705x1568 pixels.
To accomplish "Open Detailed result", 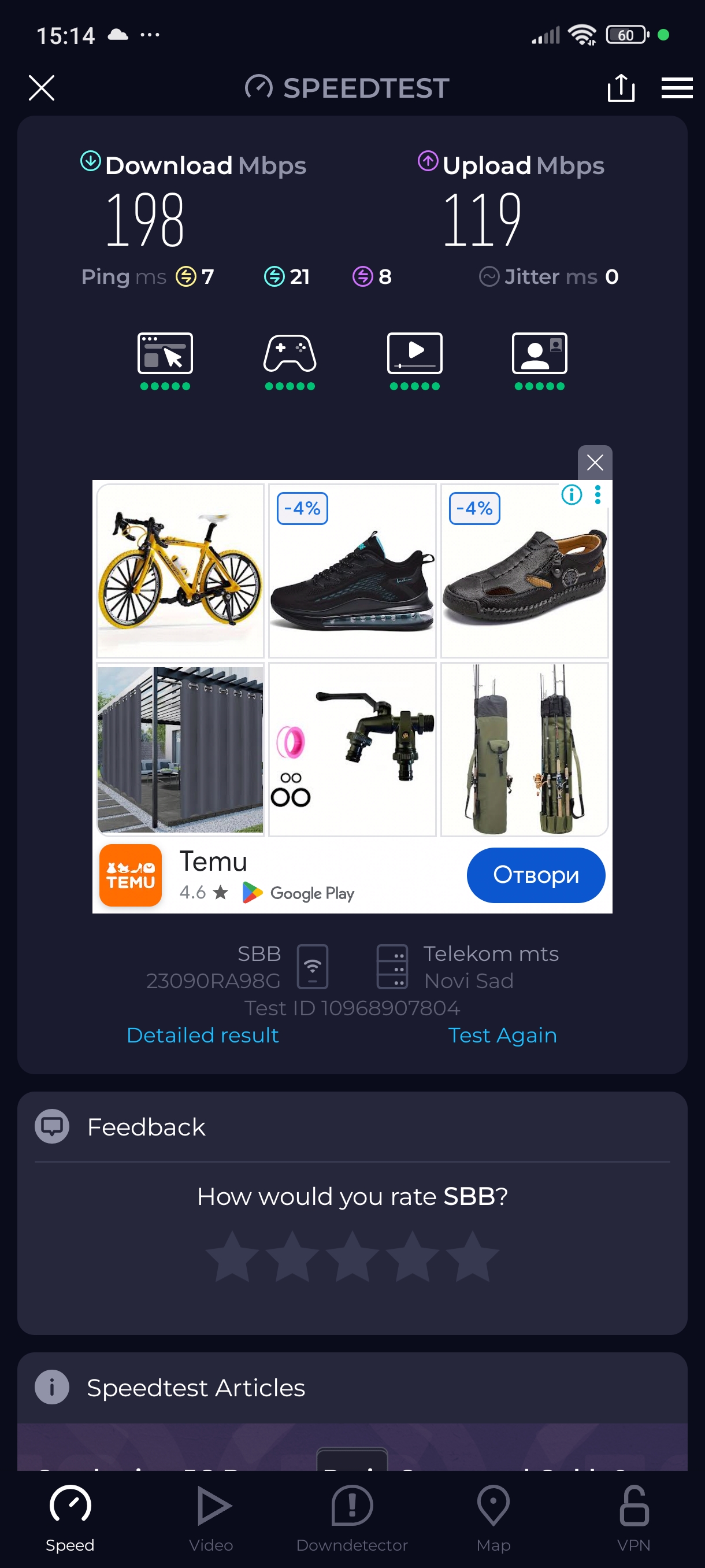I will coord(203,1035).
